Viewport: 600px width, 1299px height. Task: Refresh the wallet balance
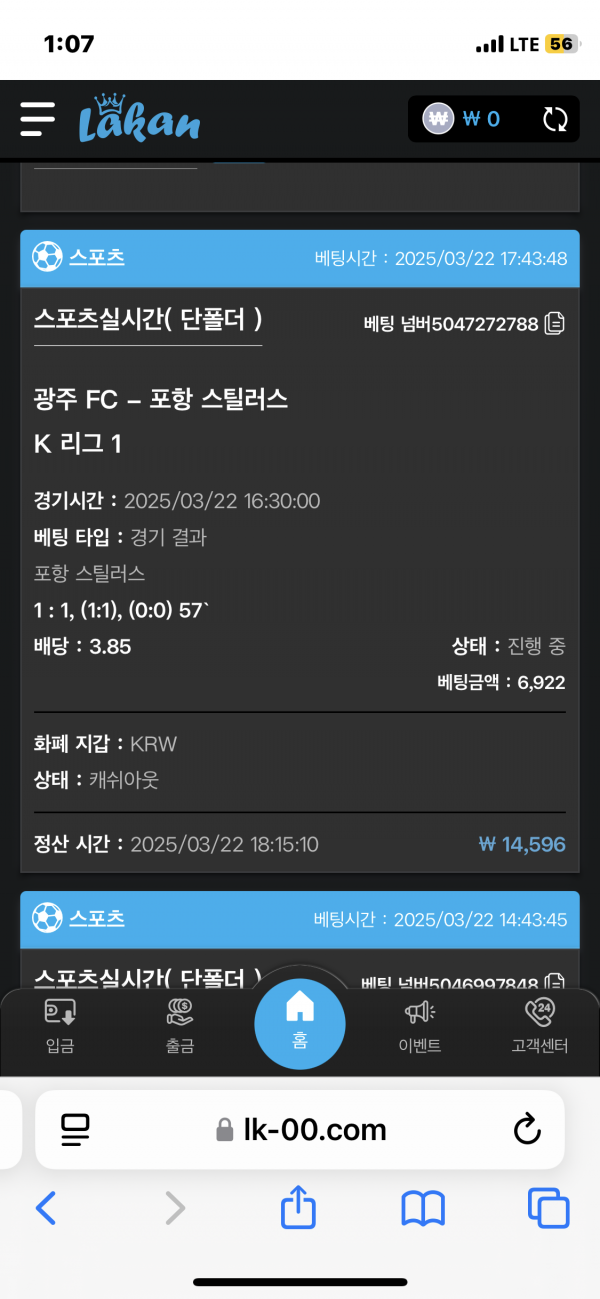[554, 120]
